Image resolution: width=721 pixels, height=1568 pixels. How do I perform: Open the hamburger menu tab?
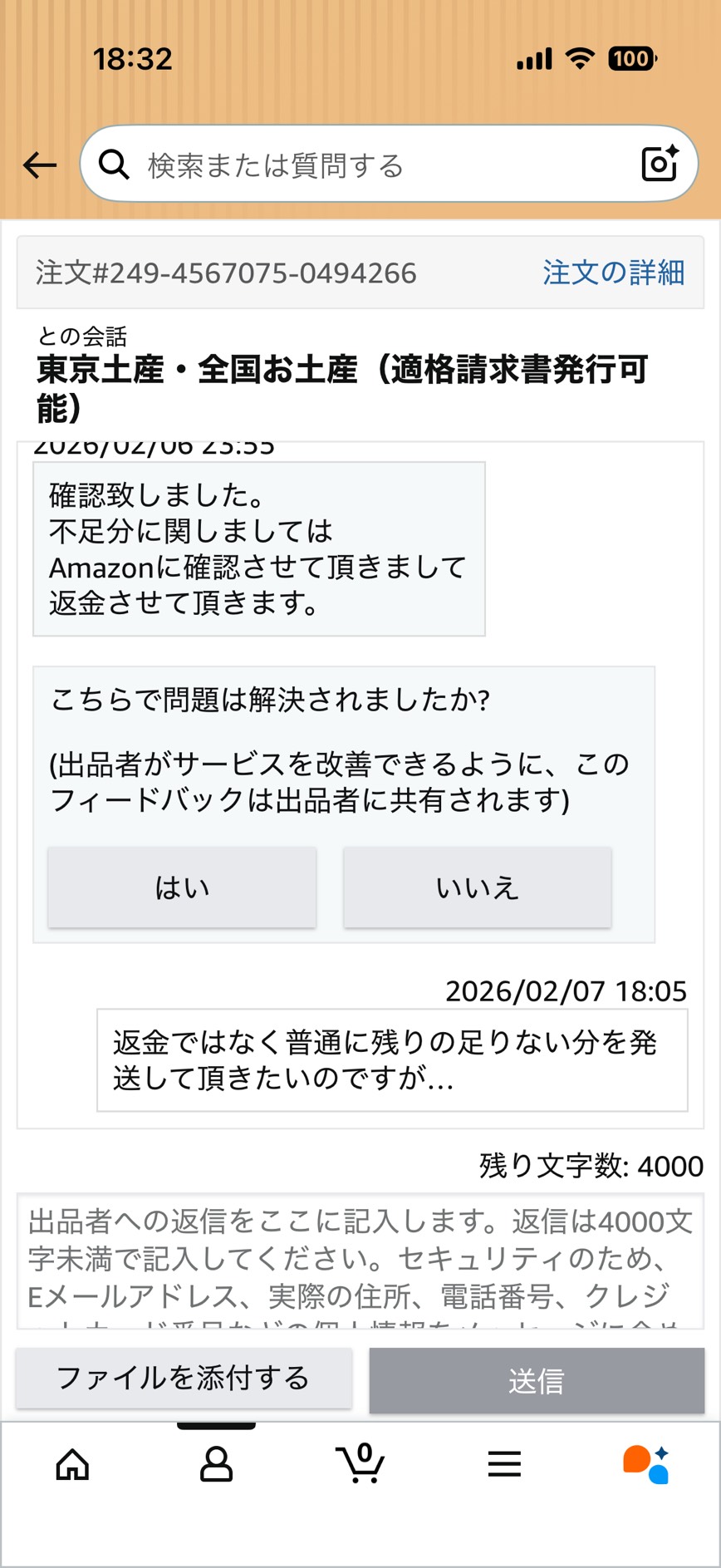[504, 1465]
